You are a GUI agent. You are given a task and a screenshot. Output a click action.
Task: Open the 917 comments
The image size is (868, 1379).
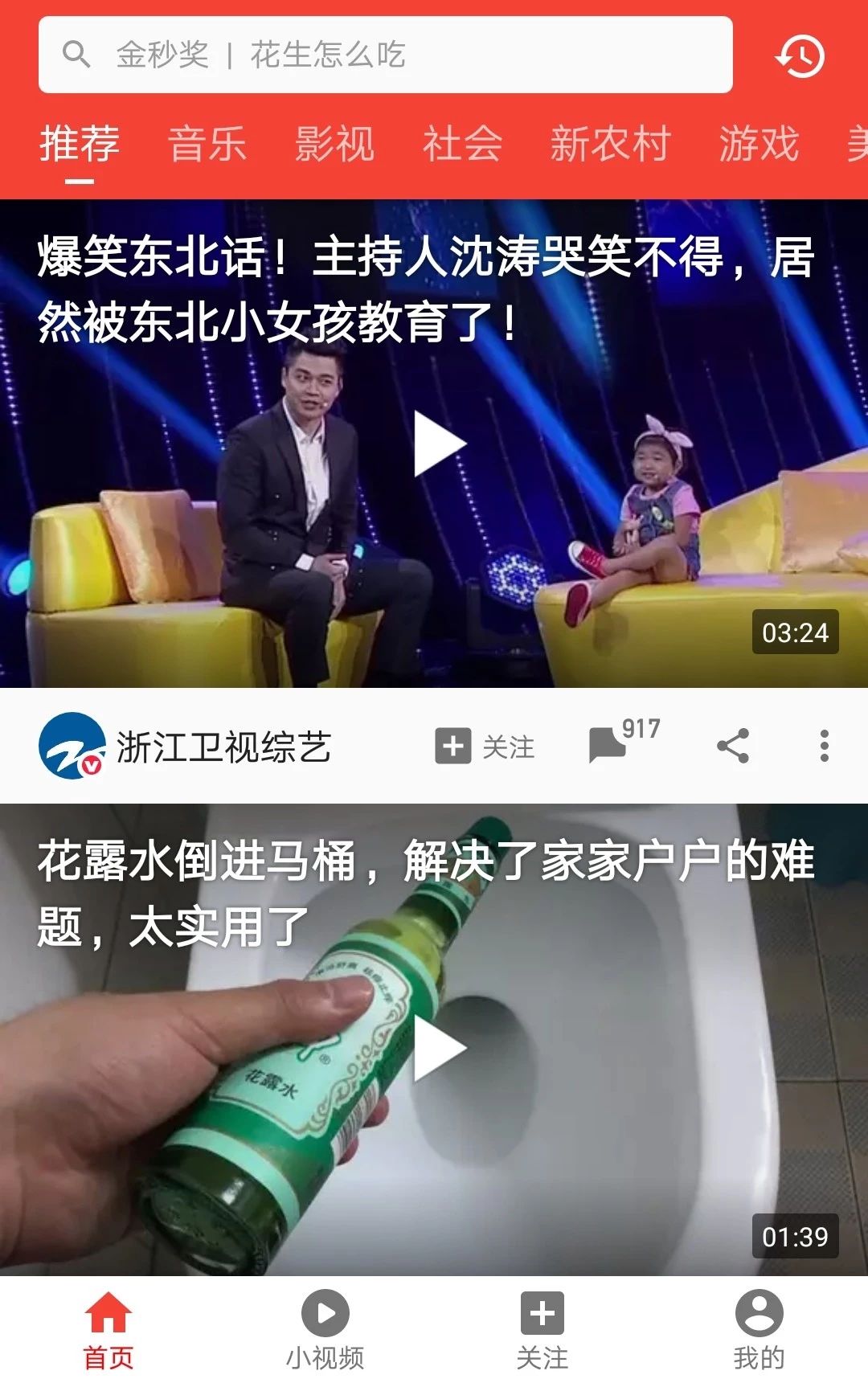pyautogui.click(x=623, y=743)
